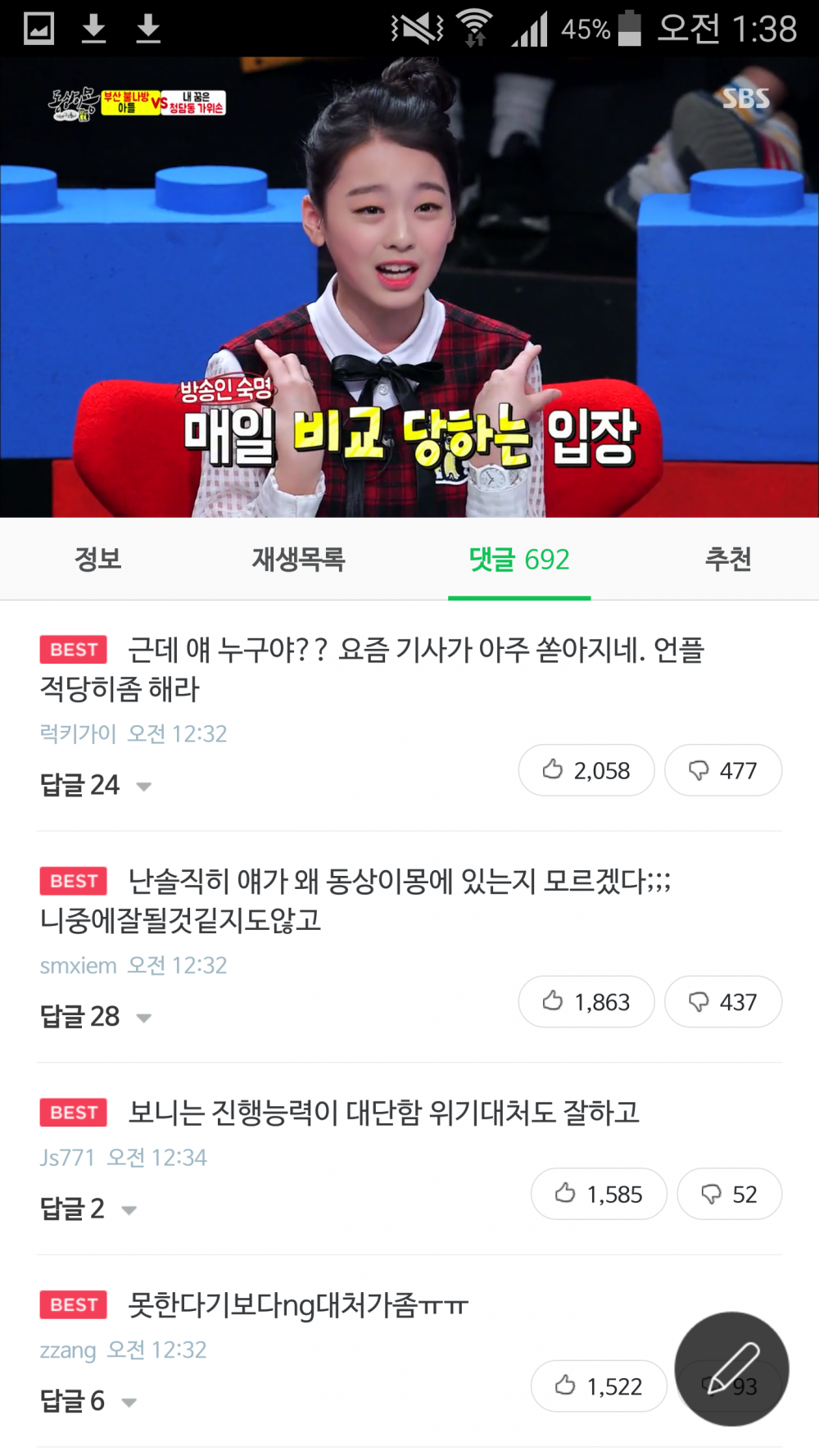
Task: Write a new comment with pencil button
Action: tap(731, 1368)
